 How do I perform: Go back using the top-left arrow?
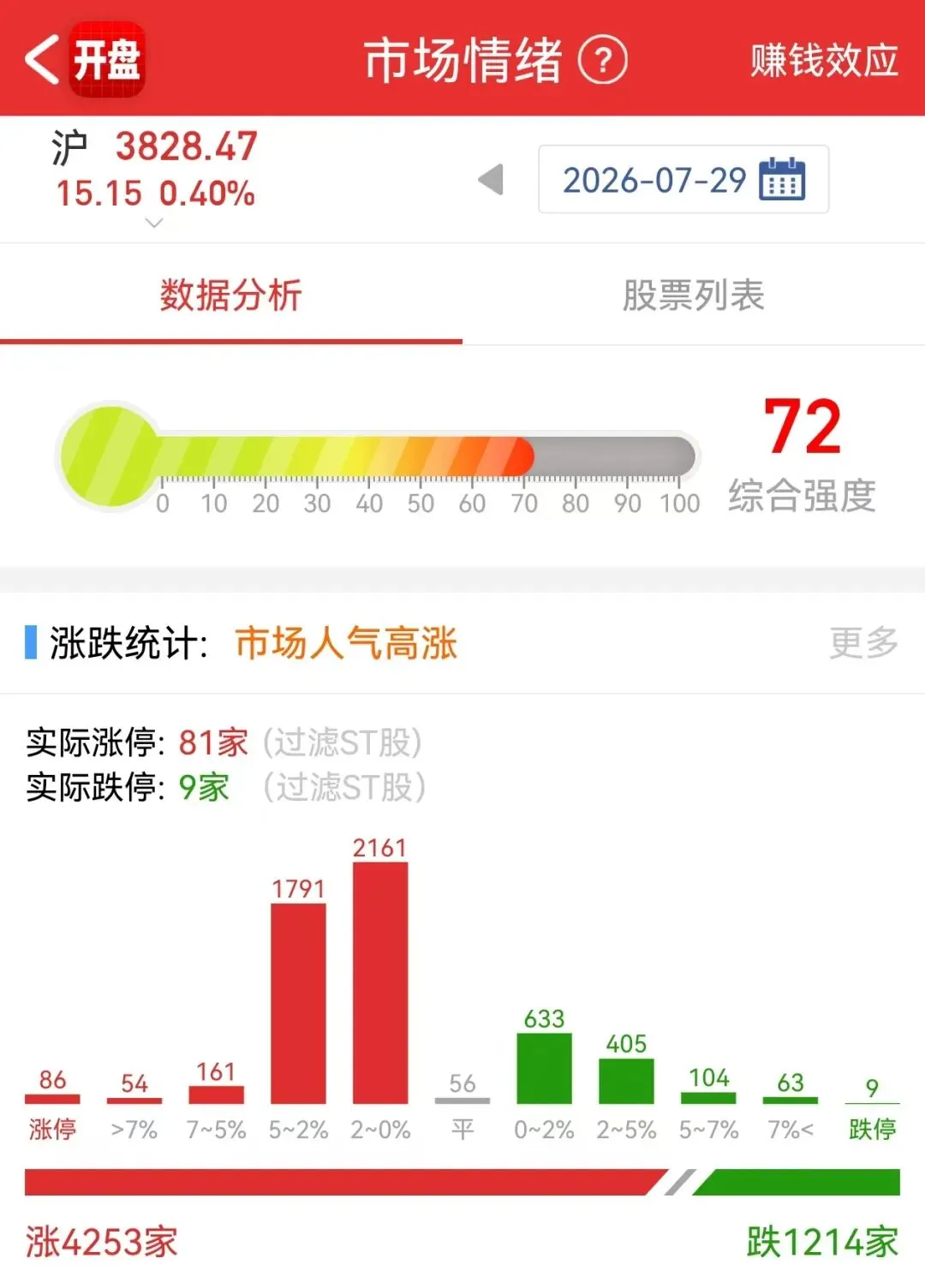41,59
